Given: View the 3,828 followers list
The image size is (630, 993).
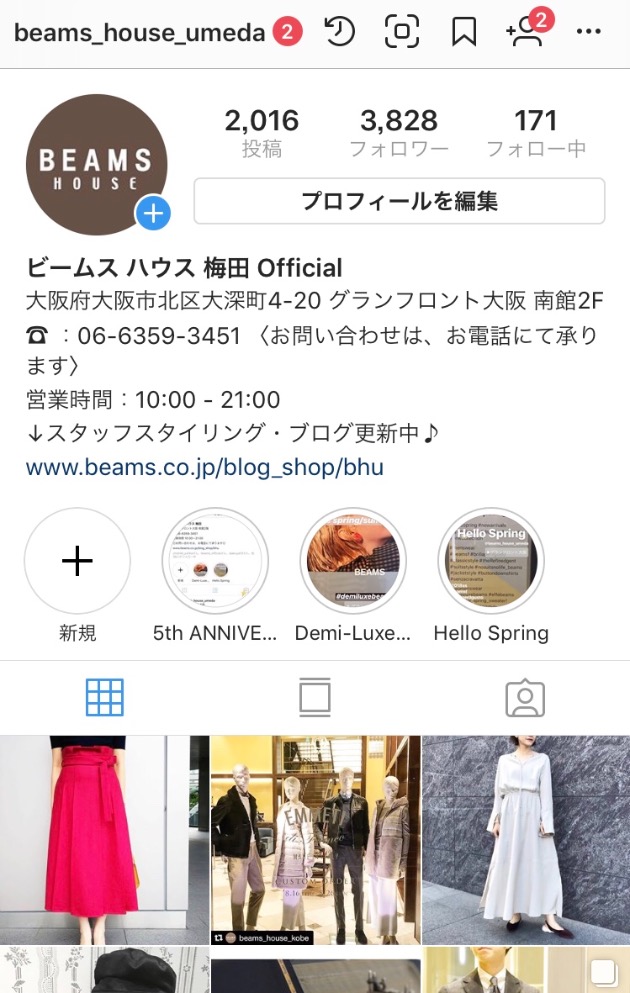Looking at the screenshot, I should 398,133.
